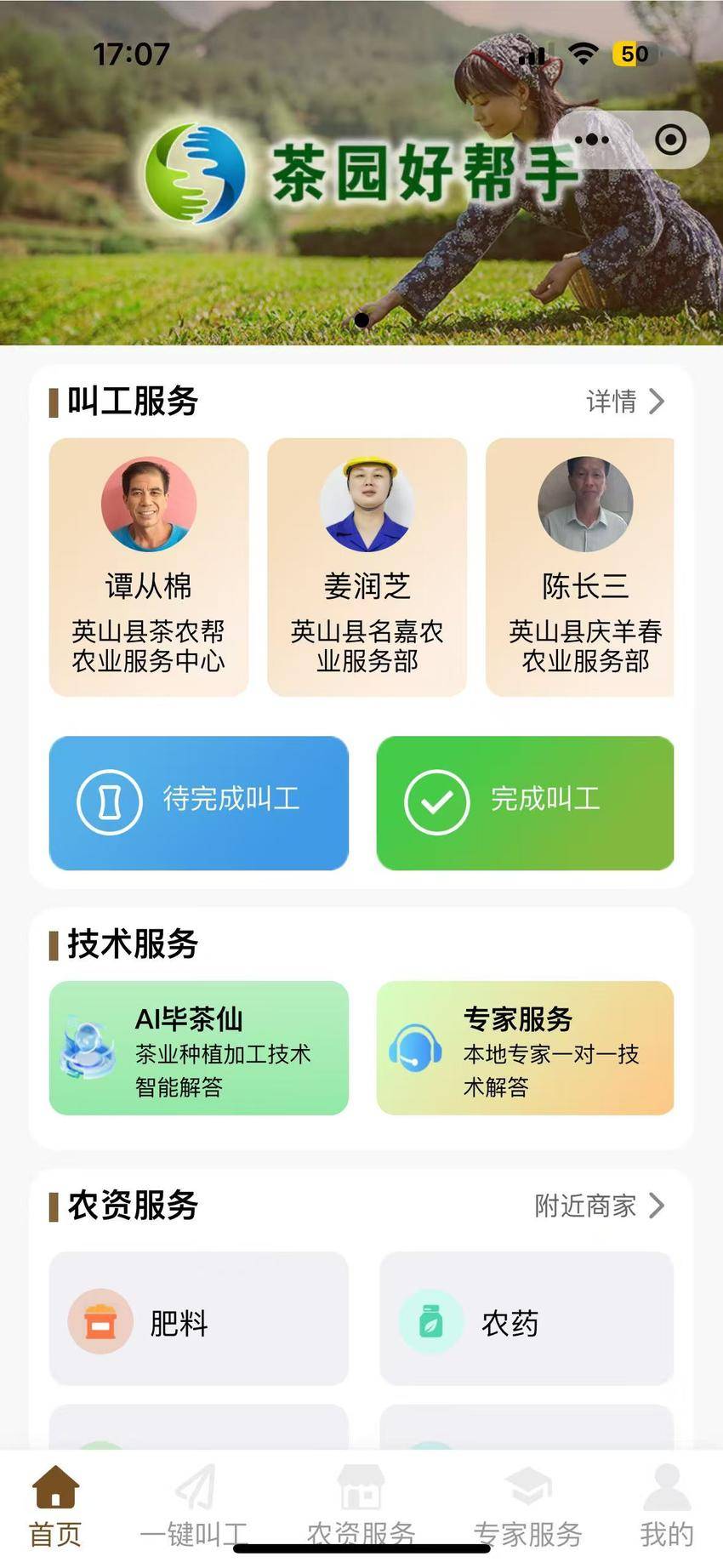The image size is (723, 1568).
Task: Switch to the 一键叫工 tab
Action: coord(194,1507)
